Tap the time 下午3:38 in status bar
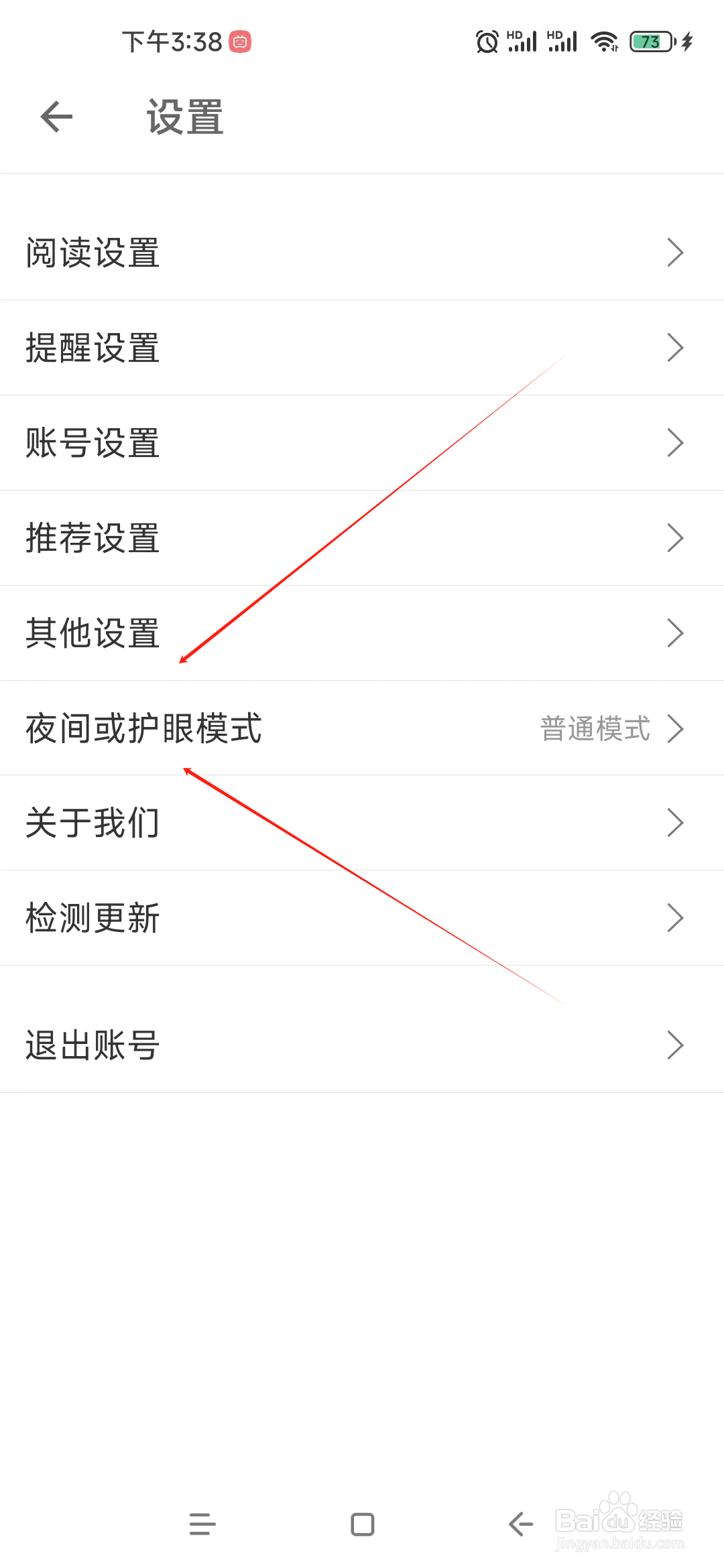 (171, 42)
